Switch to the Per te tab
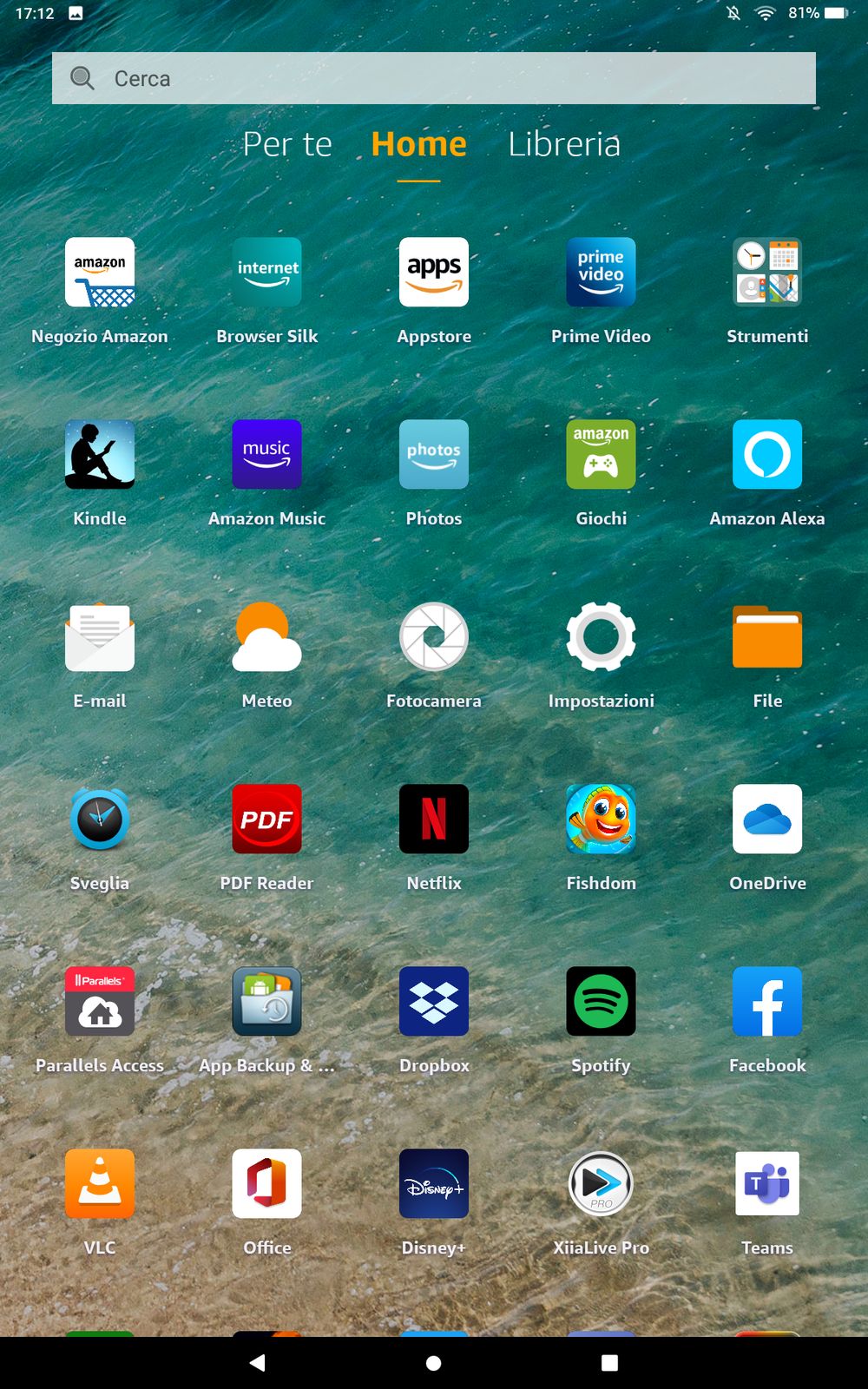Viewport: 868px width, 1389px height. point(287,144)
